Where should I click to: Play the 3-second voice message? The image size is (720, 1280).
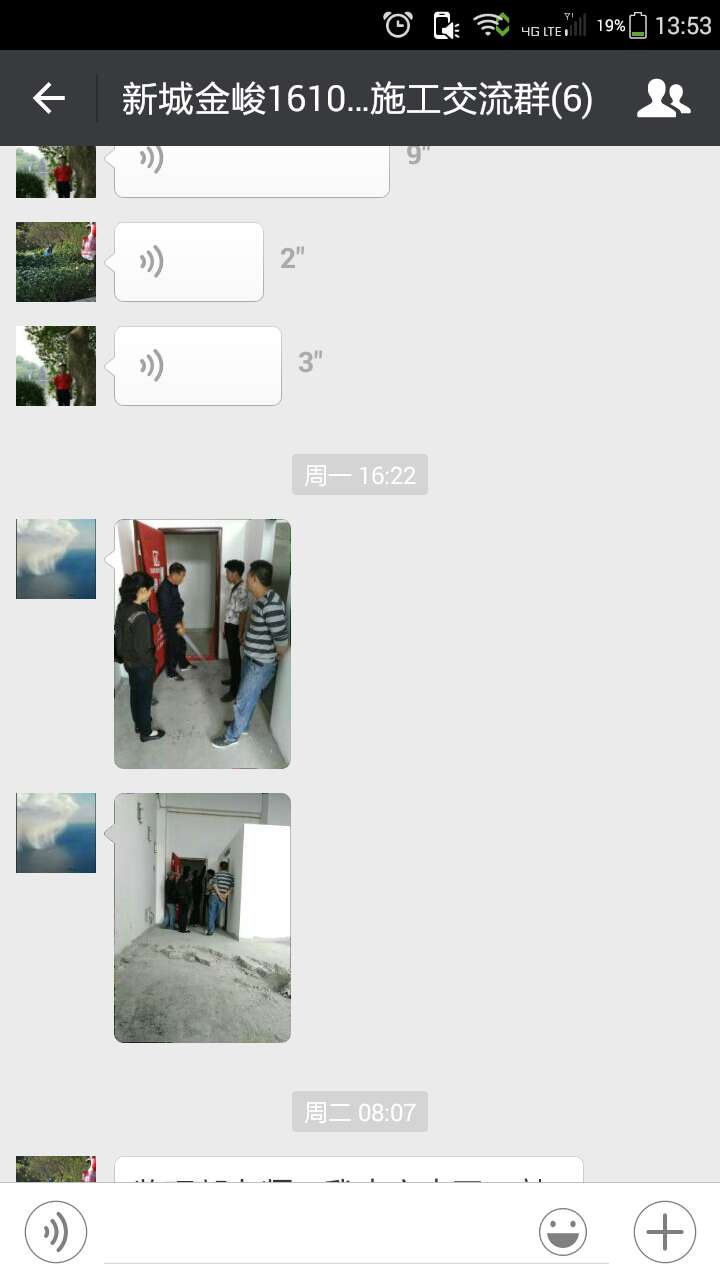198,365
